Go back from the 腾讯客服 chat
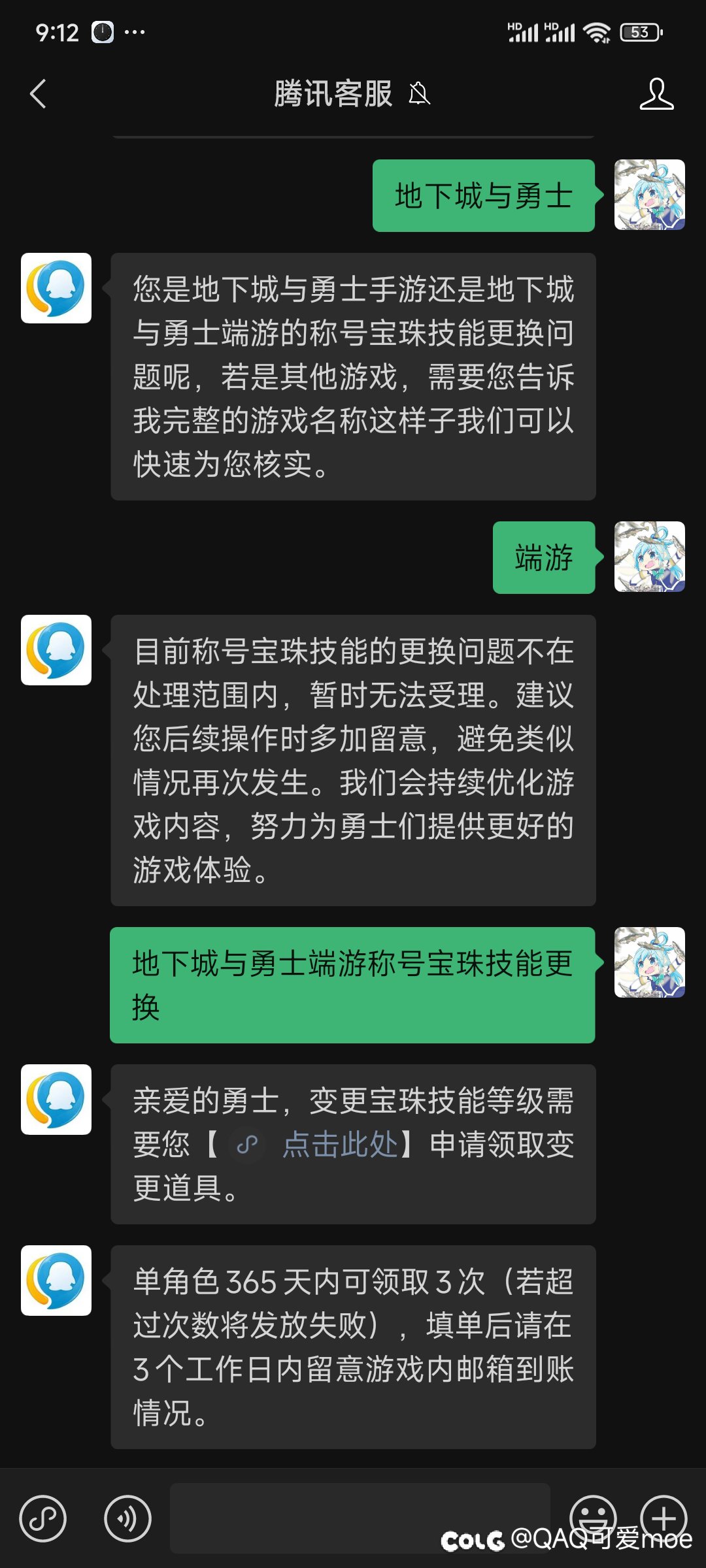The width and height of the screenshot is (706, 1568). 39,93
